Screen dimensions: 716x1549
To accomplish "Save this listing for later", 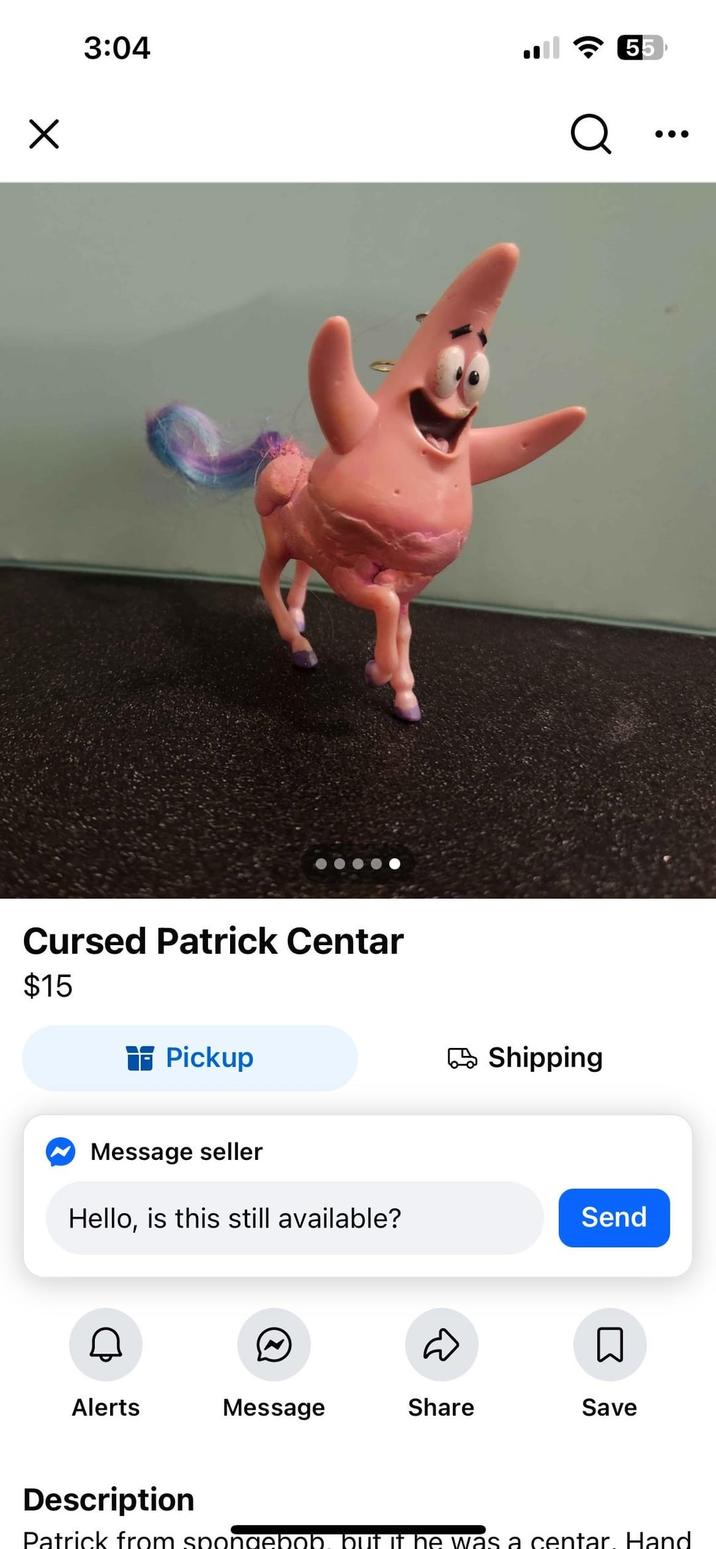I will pos(609,1345).
